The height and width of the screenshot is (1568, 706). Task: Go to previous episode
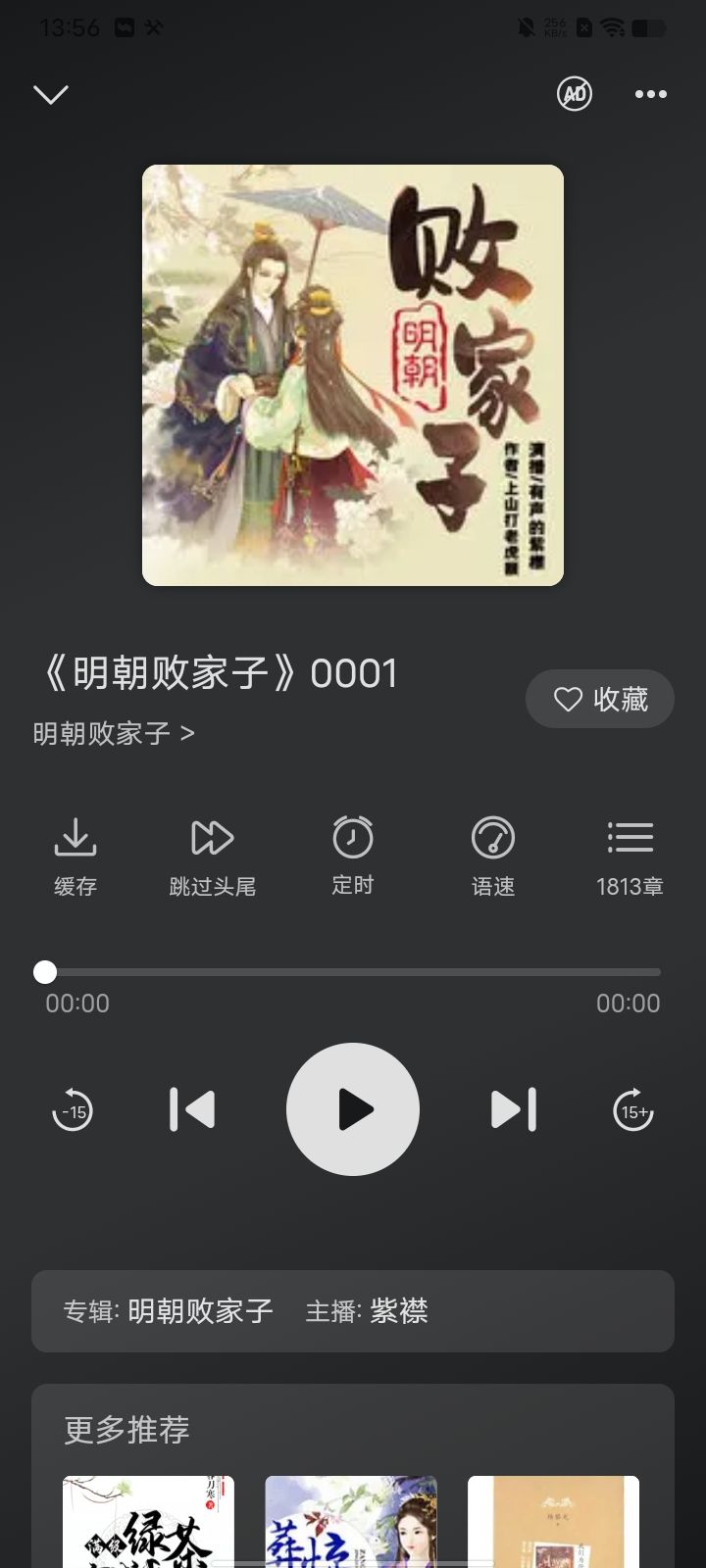coord(192,1110)
